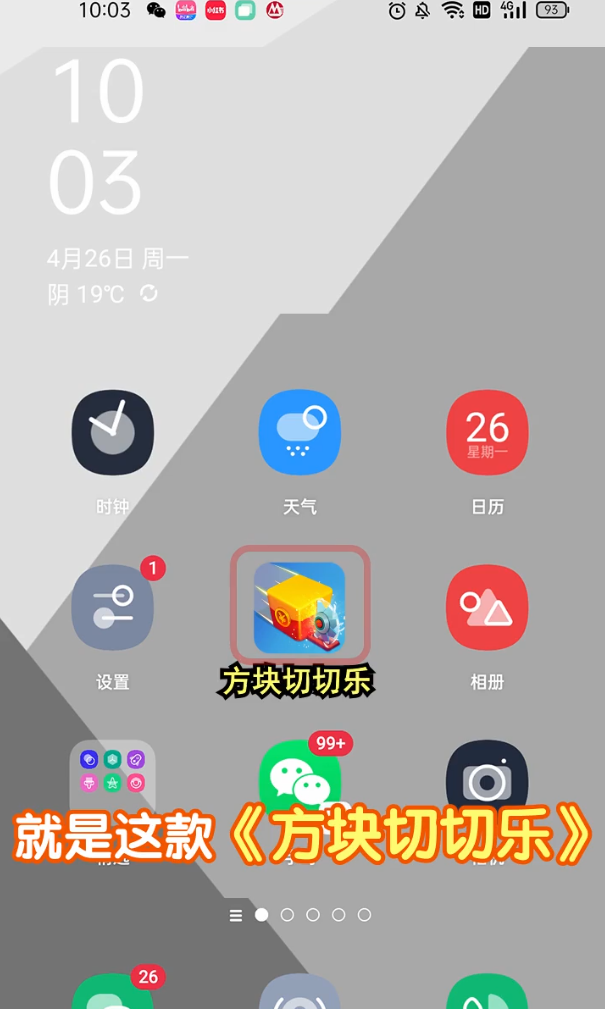Image resolution: width=605 pixels, height=1009 pixels.
Task: Open the 日历 calendar app
Action: coord(487,433)
